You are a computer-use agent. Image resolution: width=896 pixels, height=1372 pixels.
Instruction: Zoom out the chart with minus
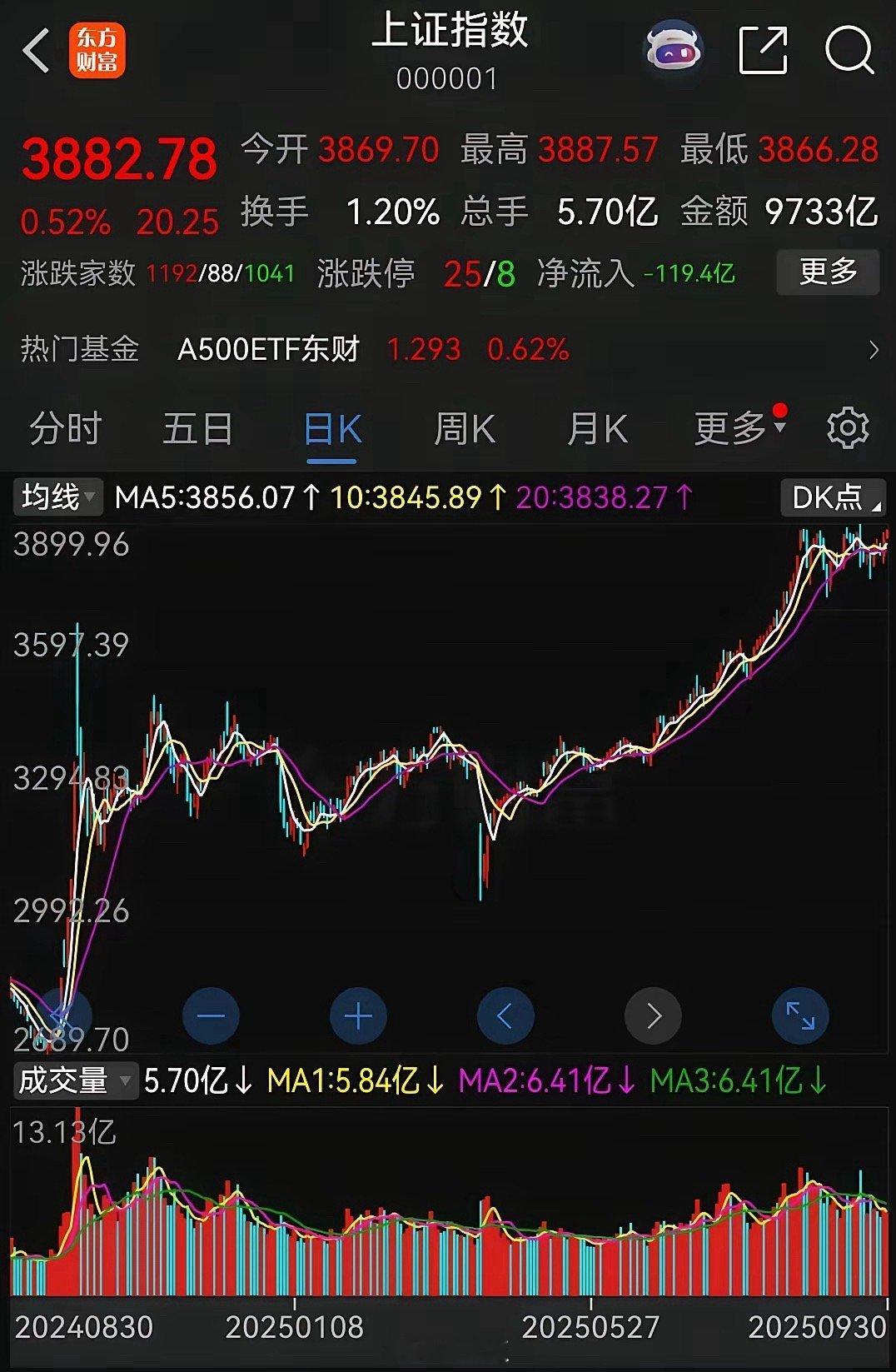pyautogui.click(x=211, y=1015)
